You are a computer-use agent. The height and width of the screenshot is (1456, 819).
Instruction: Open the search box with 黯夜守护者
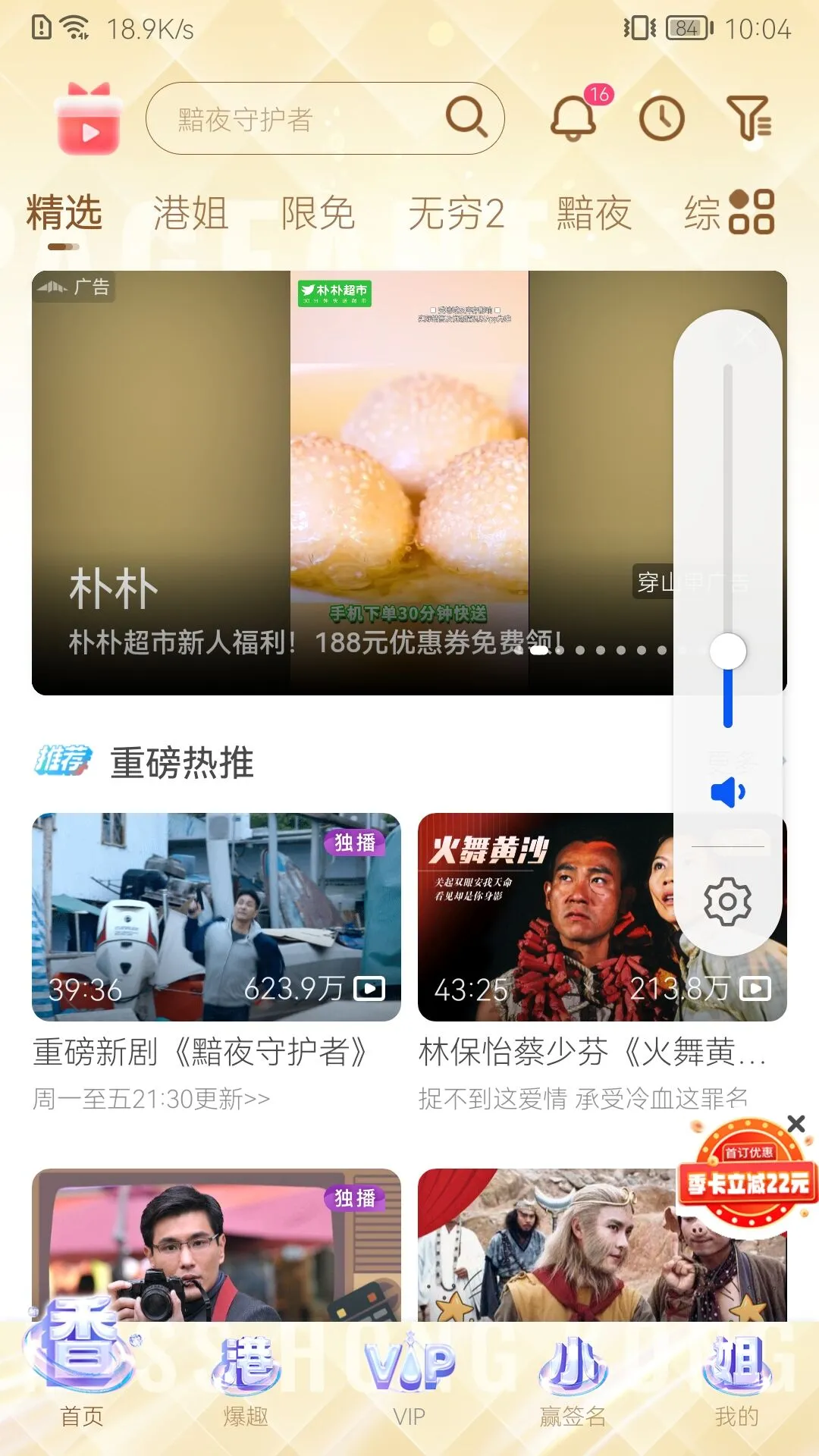tap(303, 119)
